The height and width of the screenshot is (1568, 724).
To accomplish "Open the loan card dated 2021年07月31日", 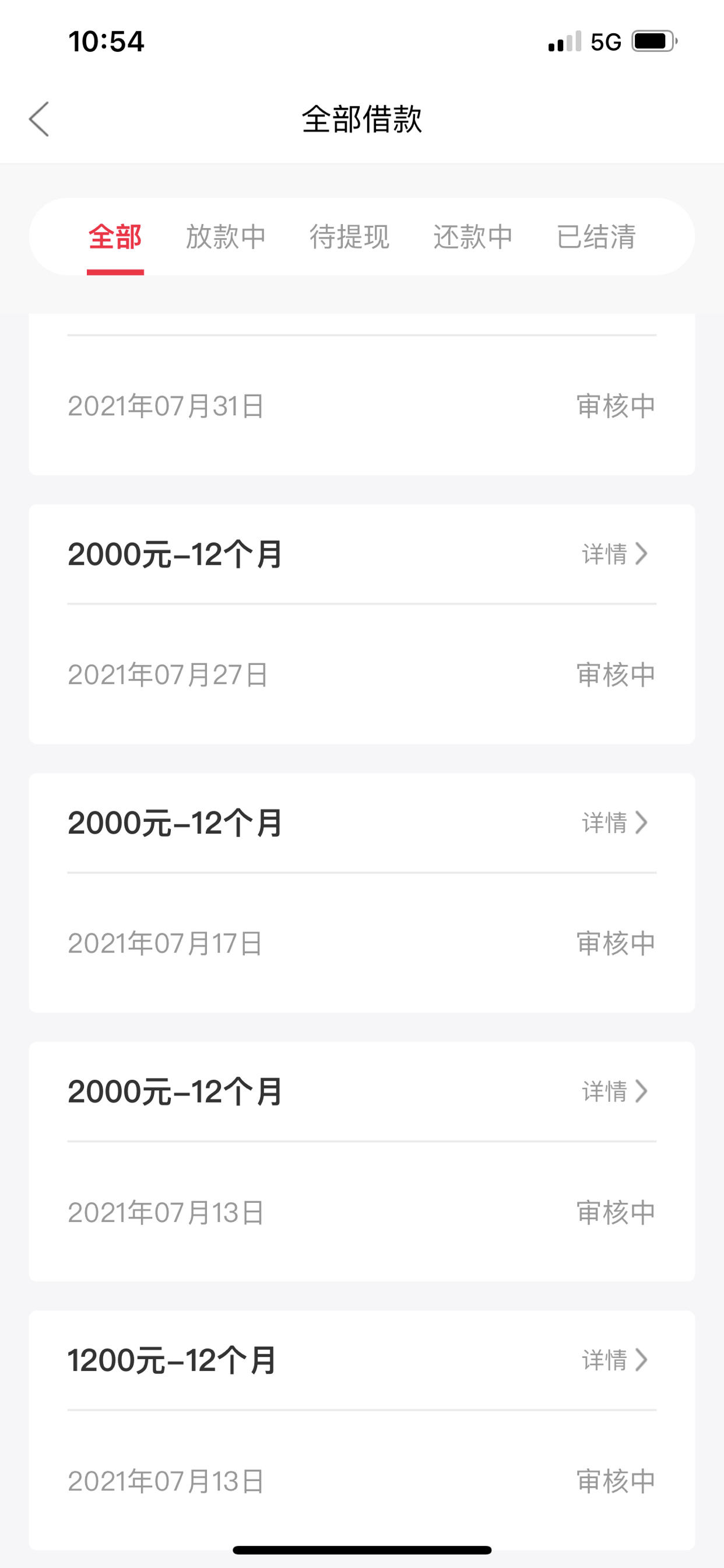I will 362,394.
